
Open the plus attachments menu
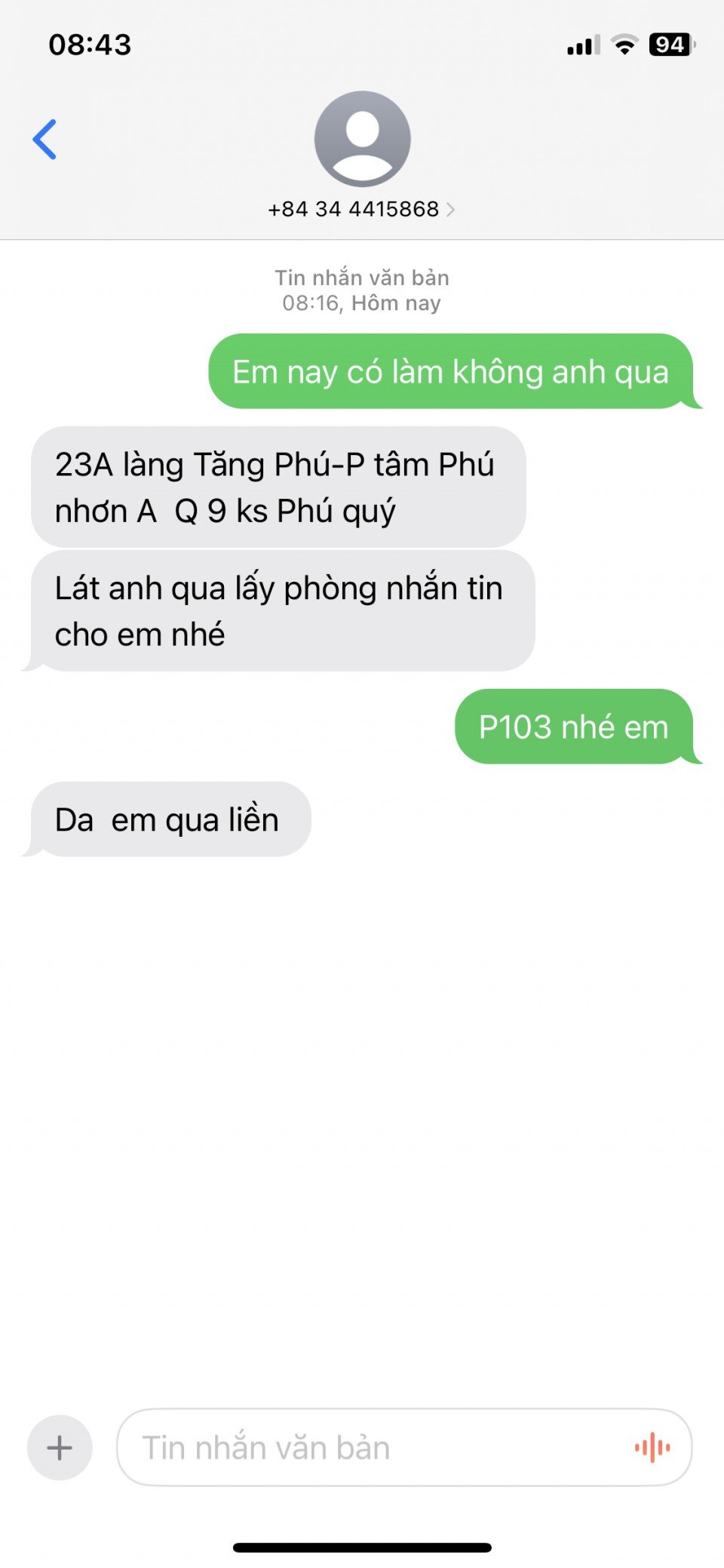tap(60, 1447)
